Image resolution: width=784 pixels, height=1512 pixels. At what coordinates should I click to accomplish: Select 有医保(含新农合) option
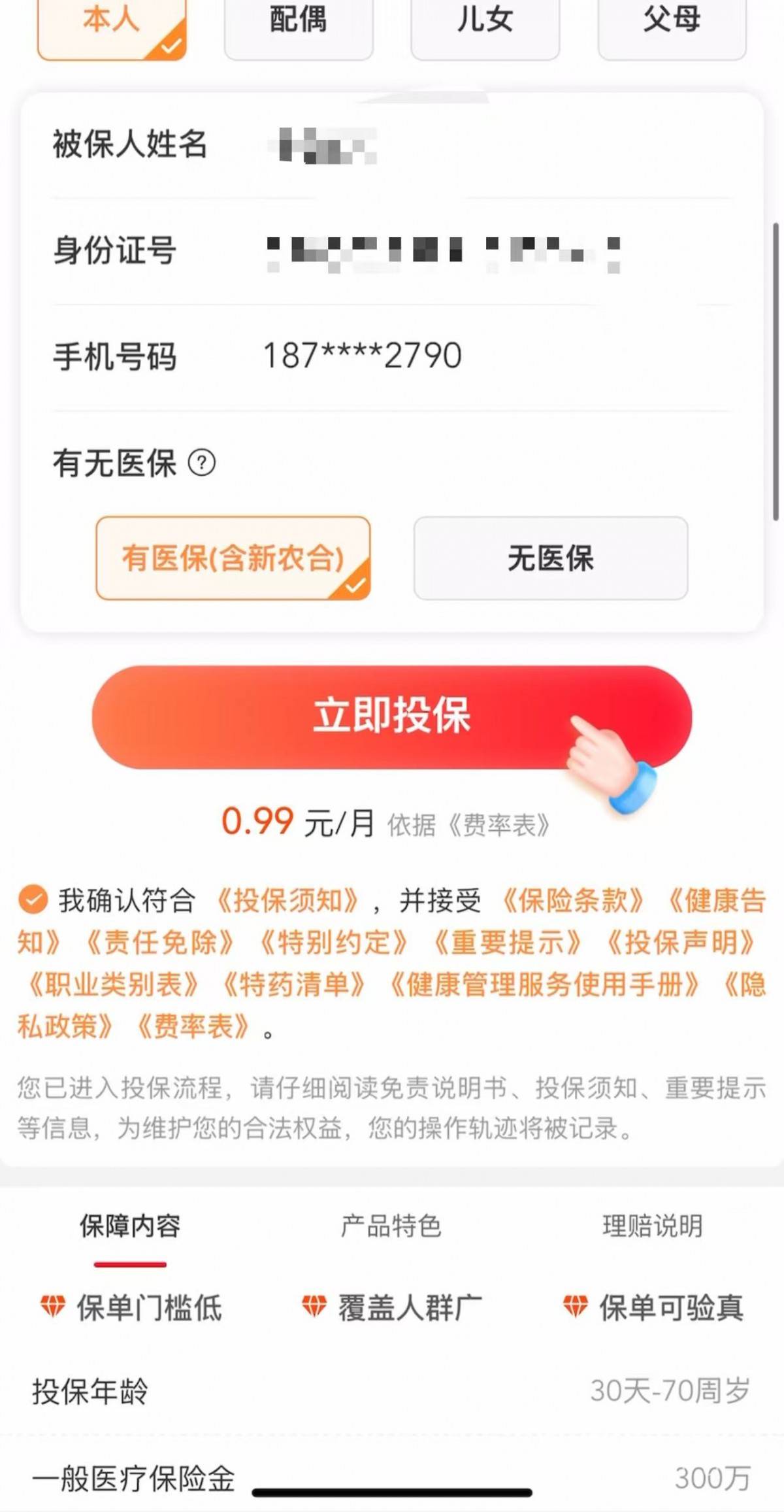233,558
